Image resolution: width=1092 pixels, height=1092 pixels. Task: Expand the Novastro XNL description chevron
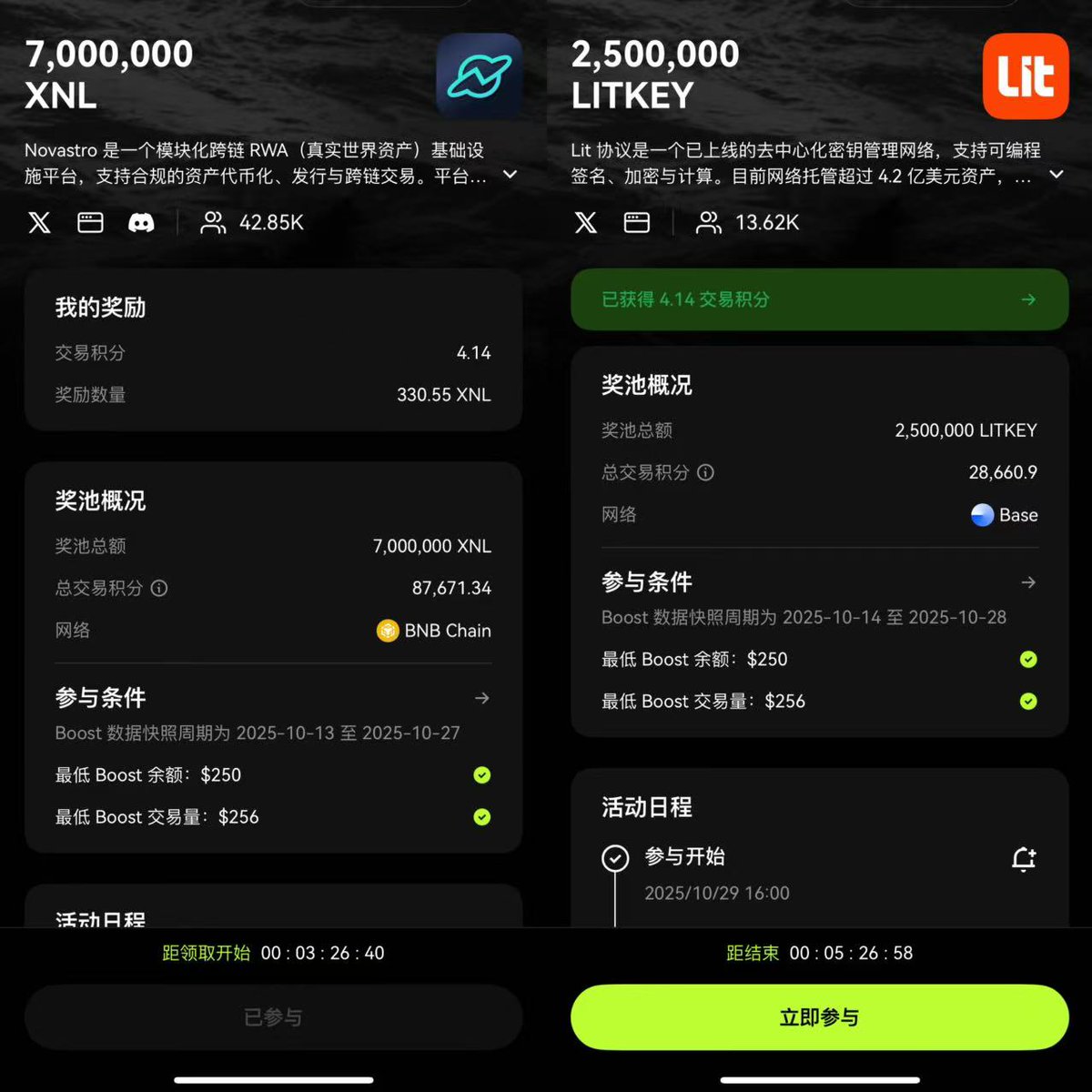tap(511, 175)
